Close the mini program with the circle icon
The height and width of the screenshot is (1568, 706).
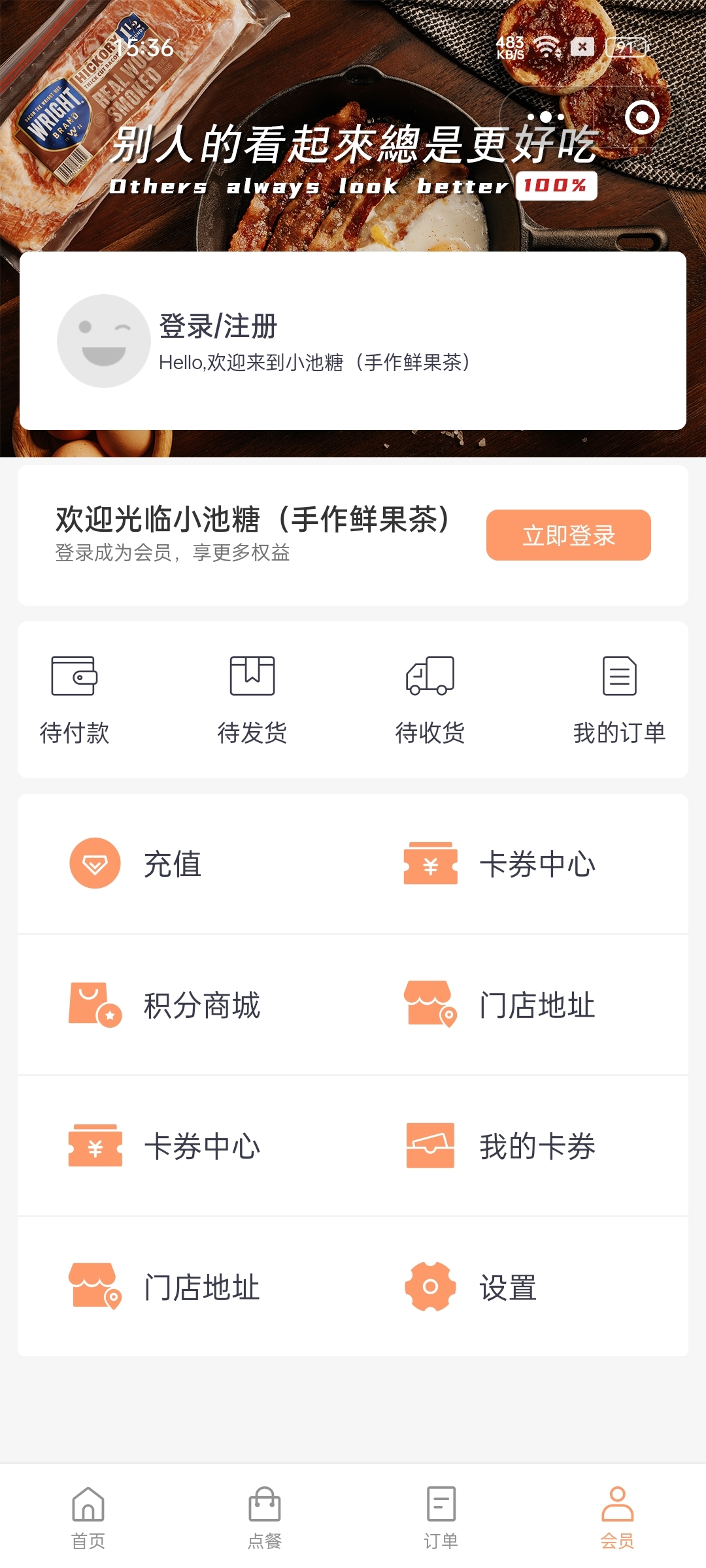coord(642,118)
